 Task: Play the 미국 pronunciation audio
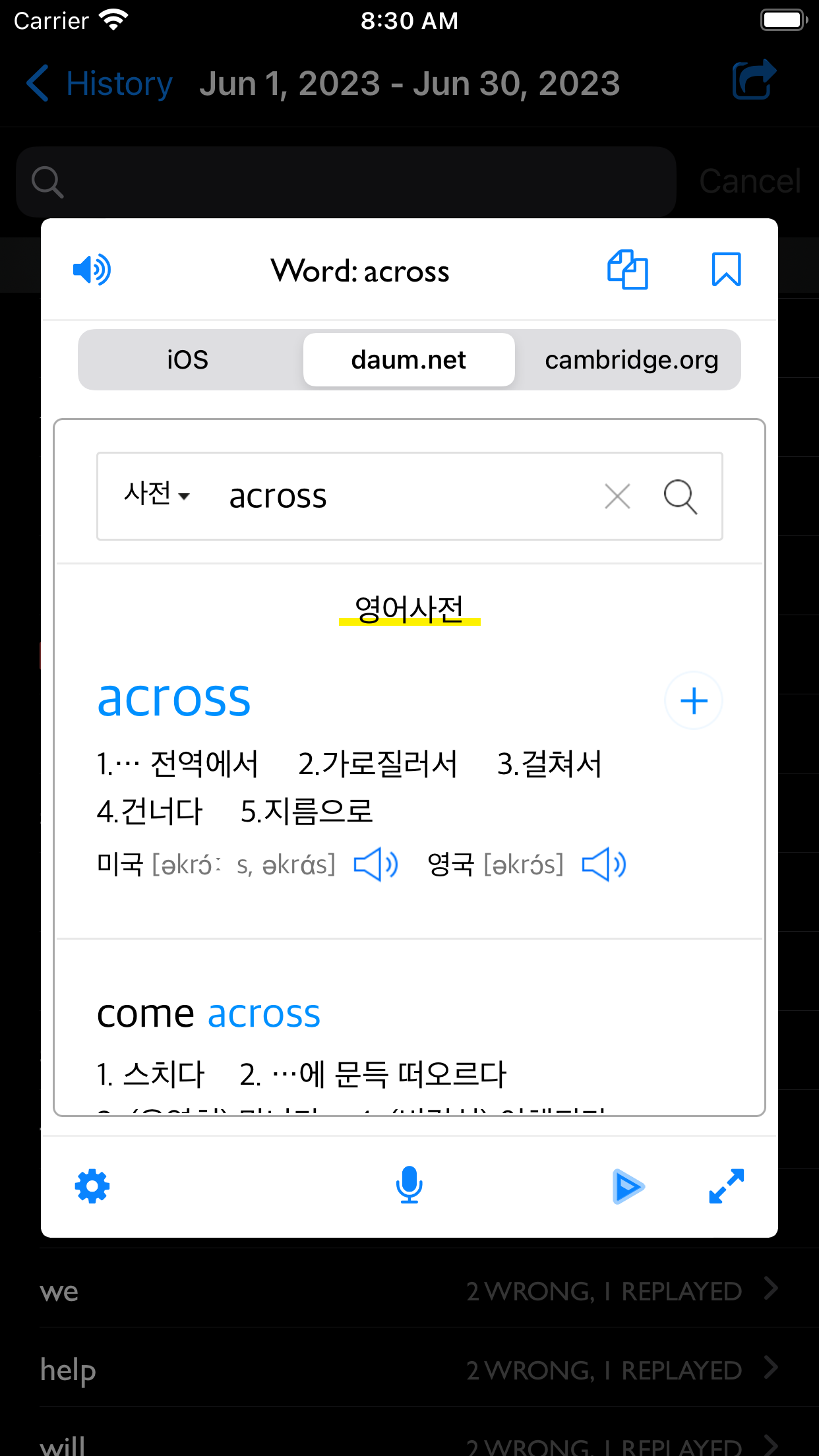376,864
